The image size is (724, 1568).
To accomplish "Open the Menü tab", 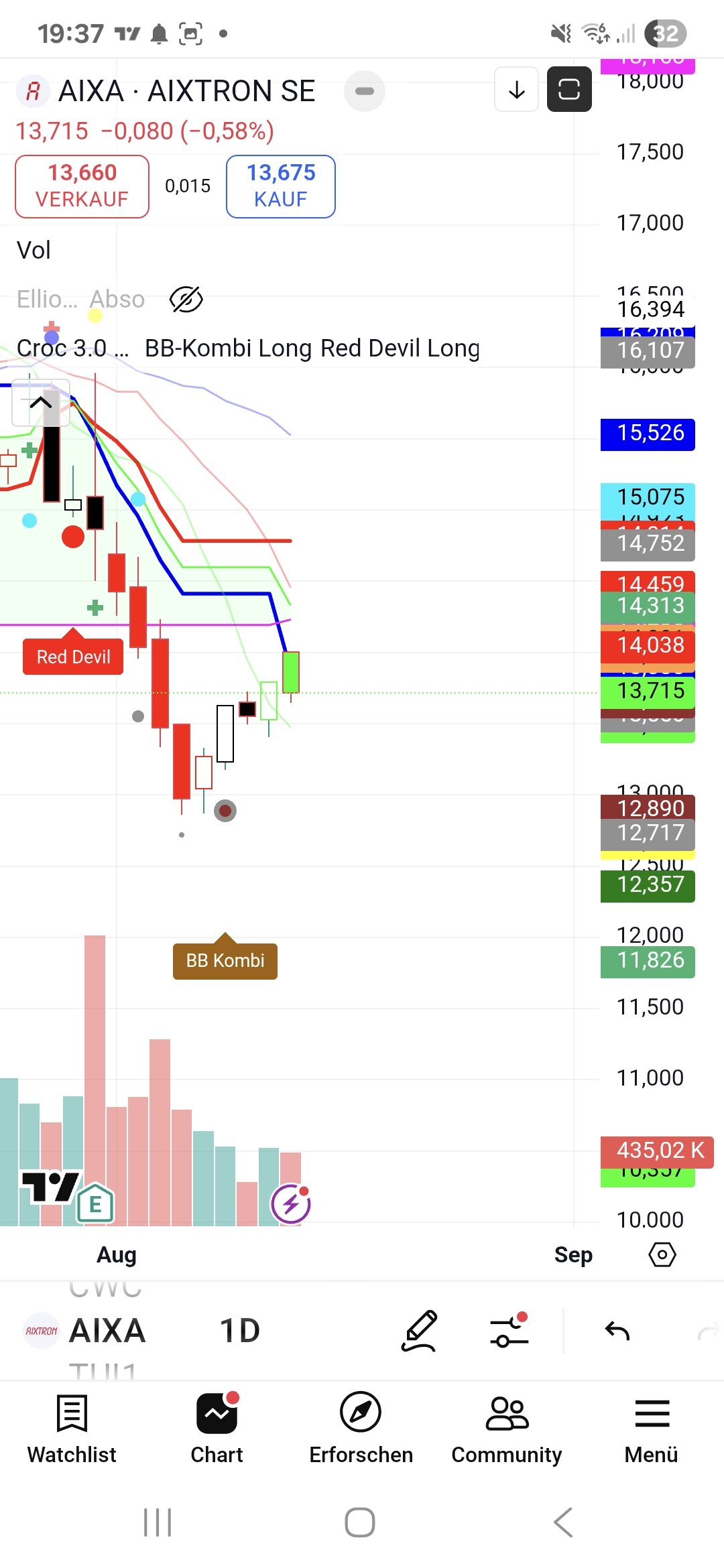I will (x=651, y=1427).
